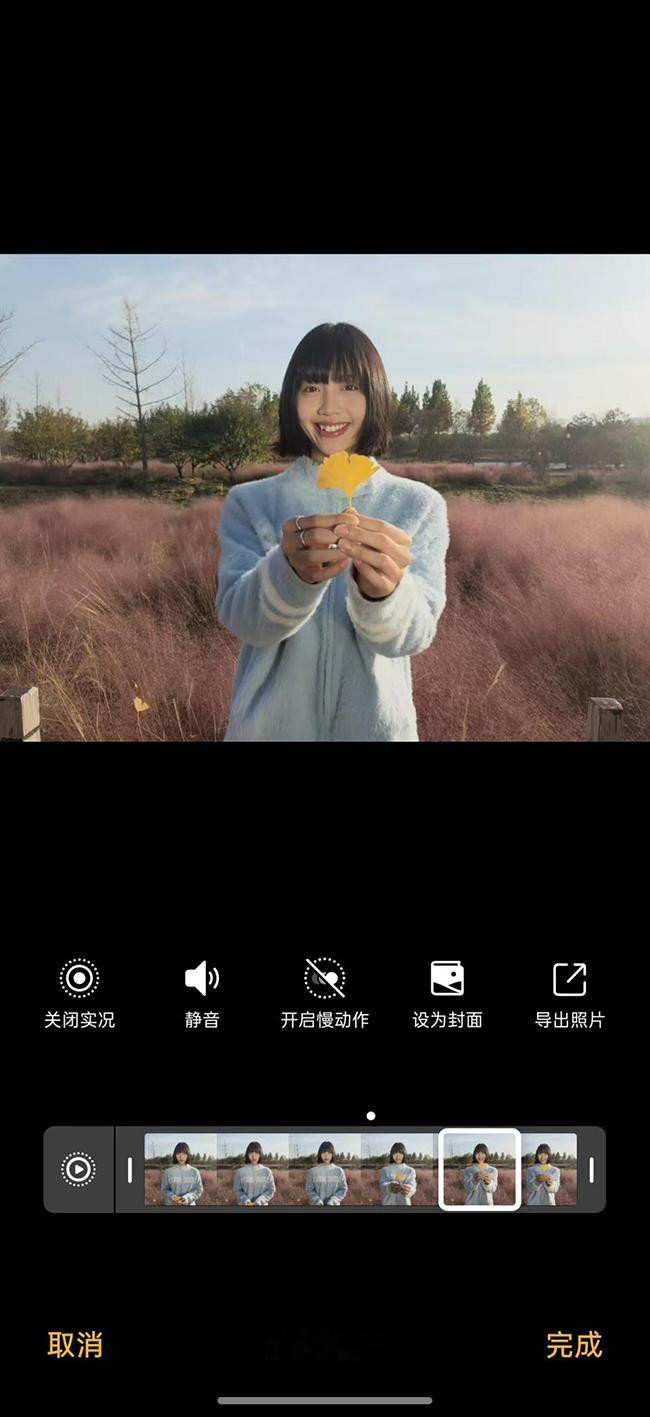Confirm changes with 完成
The width and height of the screenshot is (650, 1417).
[574, 1344]
